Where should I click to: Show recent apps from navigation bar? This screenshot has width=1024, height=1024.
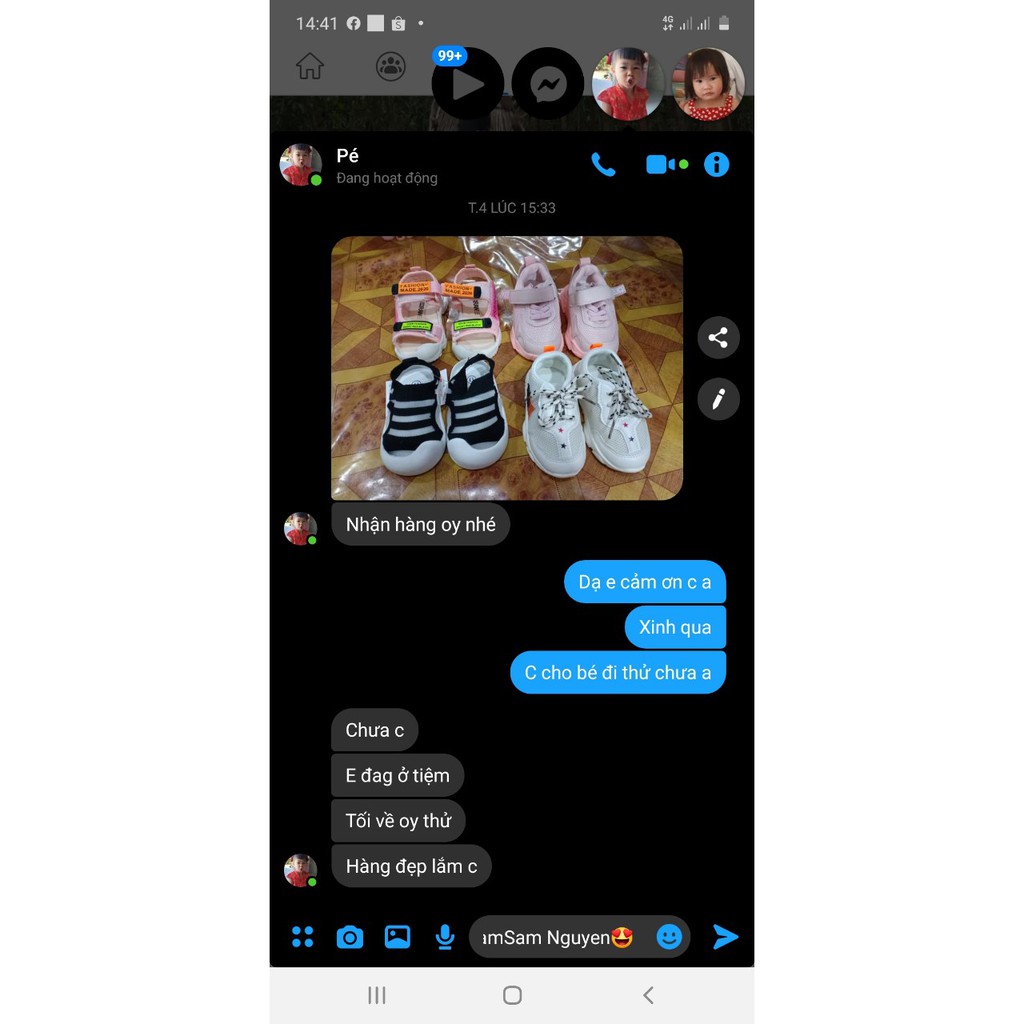click(x=377, y=995)
